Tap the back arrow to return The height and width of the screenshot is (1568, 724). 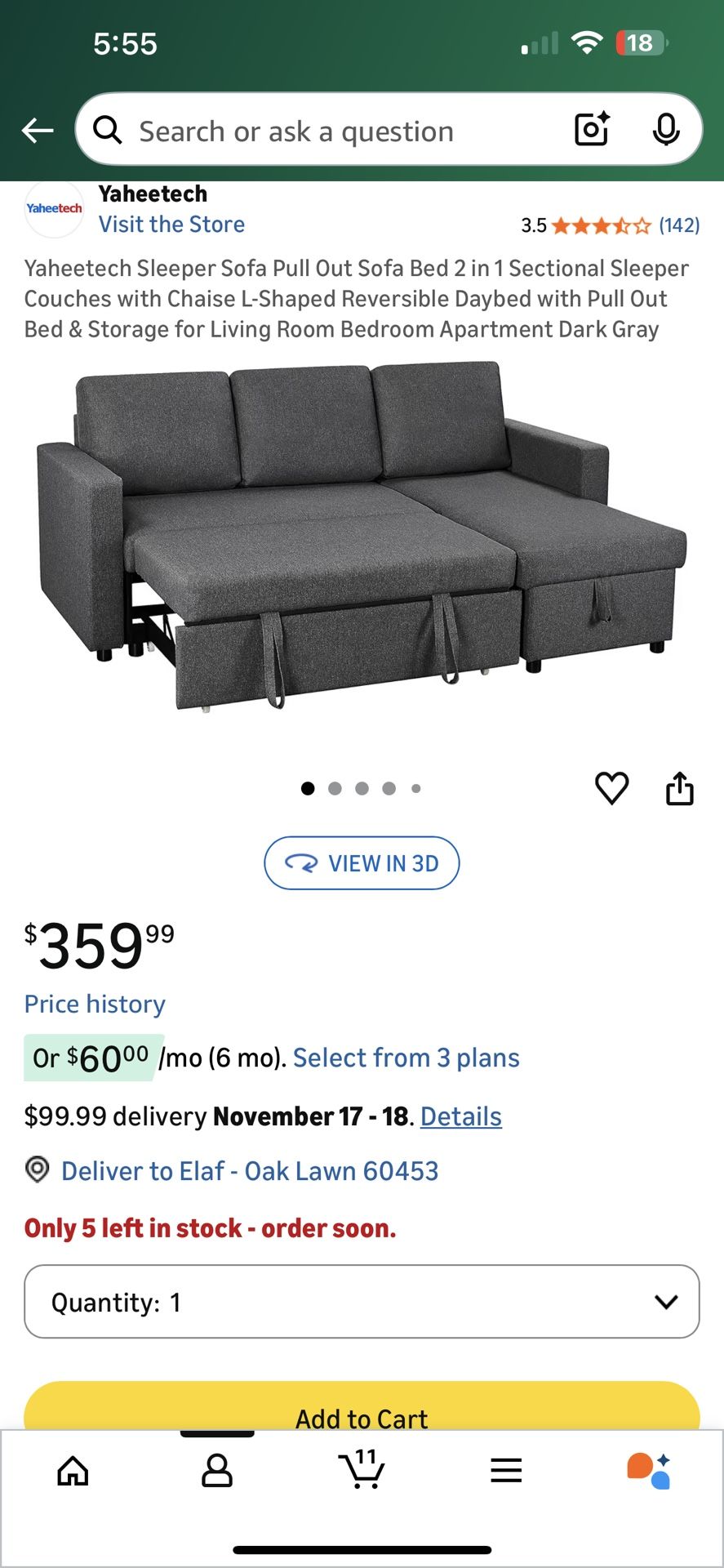coord(38,130)
